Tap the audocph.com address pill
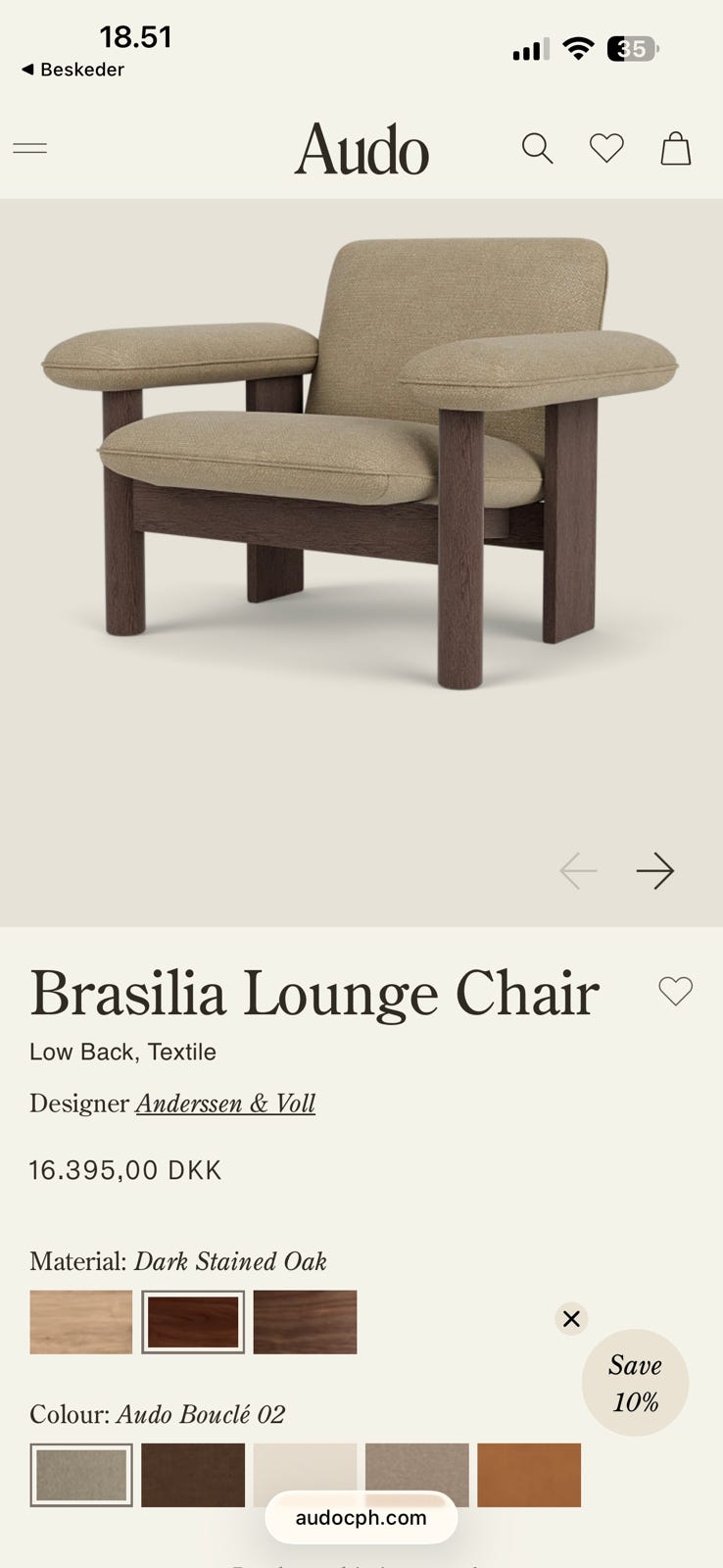Viewport: 723px width, 1568px height. (361, 1518)
